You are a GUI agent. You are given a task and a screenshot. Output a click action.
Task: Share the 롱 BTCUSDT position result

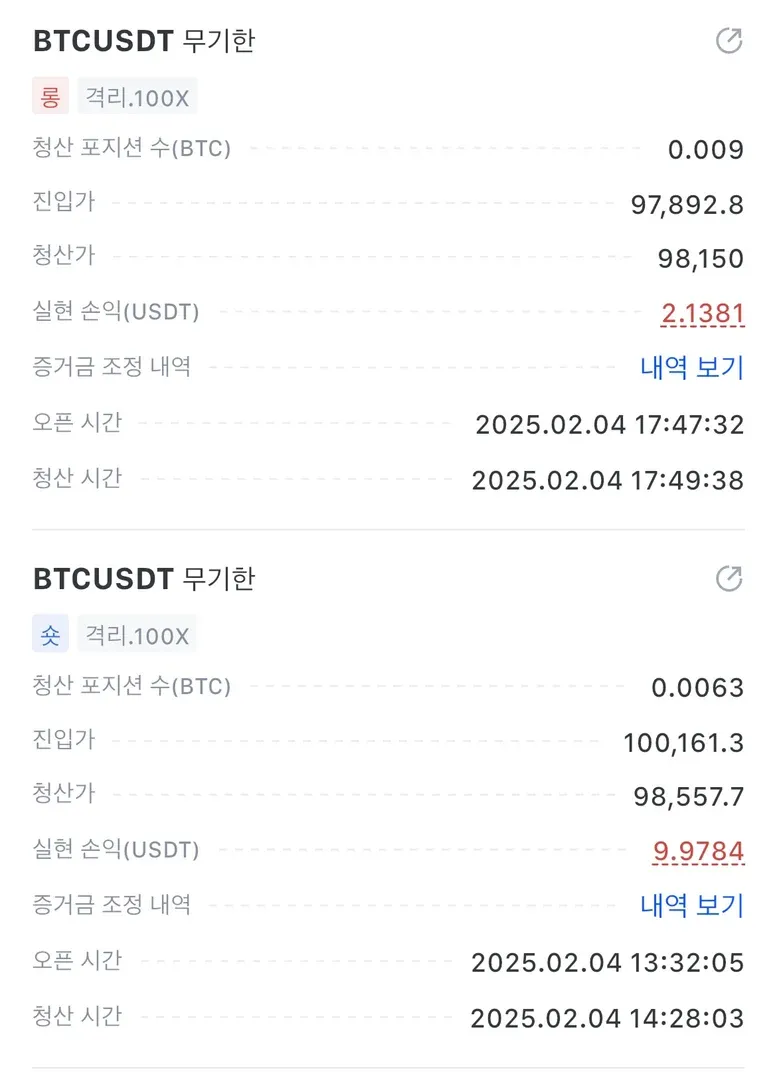[x=729, y=41]
